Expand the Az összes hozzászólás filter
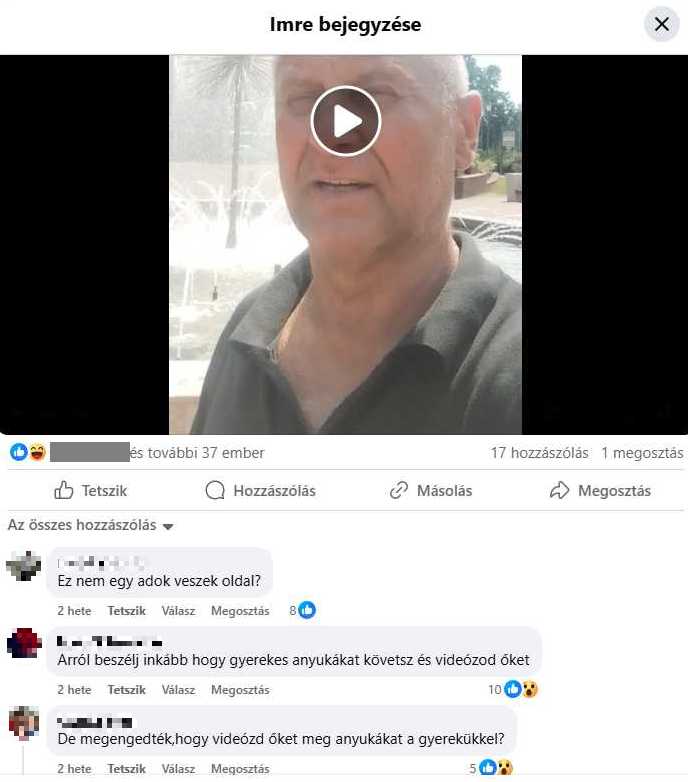The image size is (688, 782). coord(91,526)
